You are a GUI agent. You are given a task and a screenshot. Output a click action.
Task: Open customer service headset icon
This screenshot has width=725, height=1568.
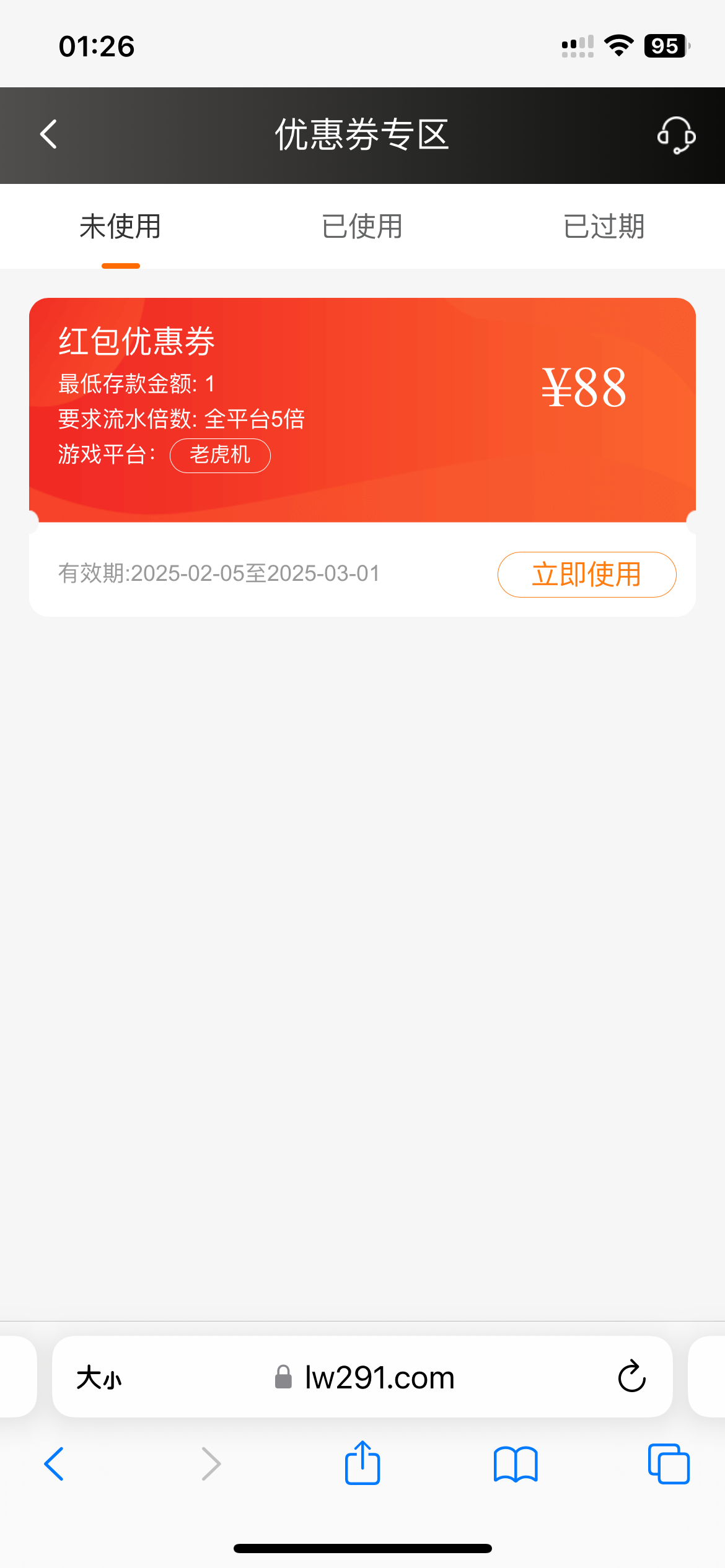pyautogui.click(x=675, y=135)
